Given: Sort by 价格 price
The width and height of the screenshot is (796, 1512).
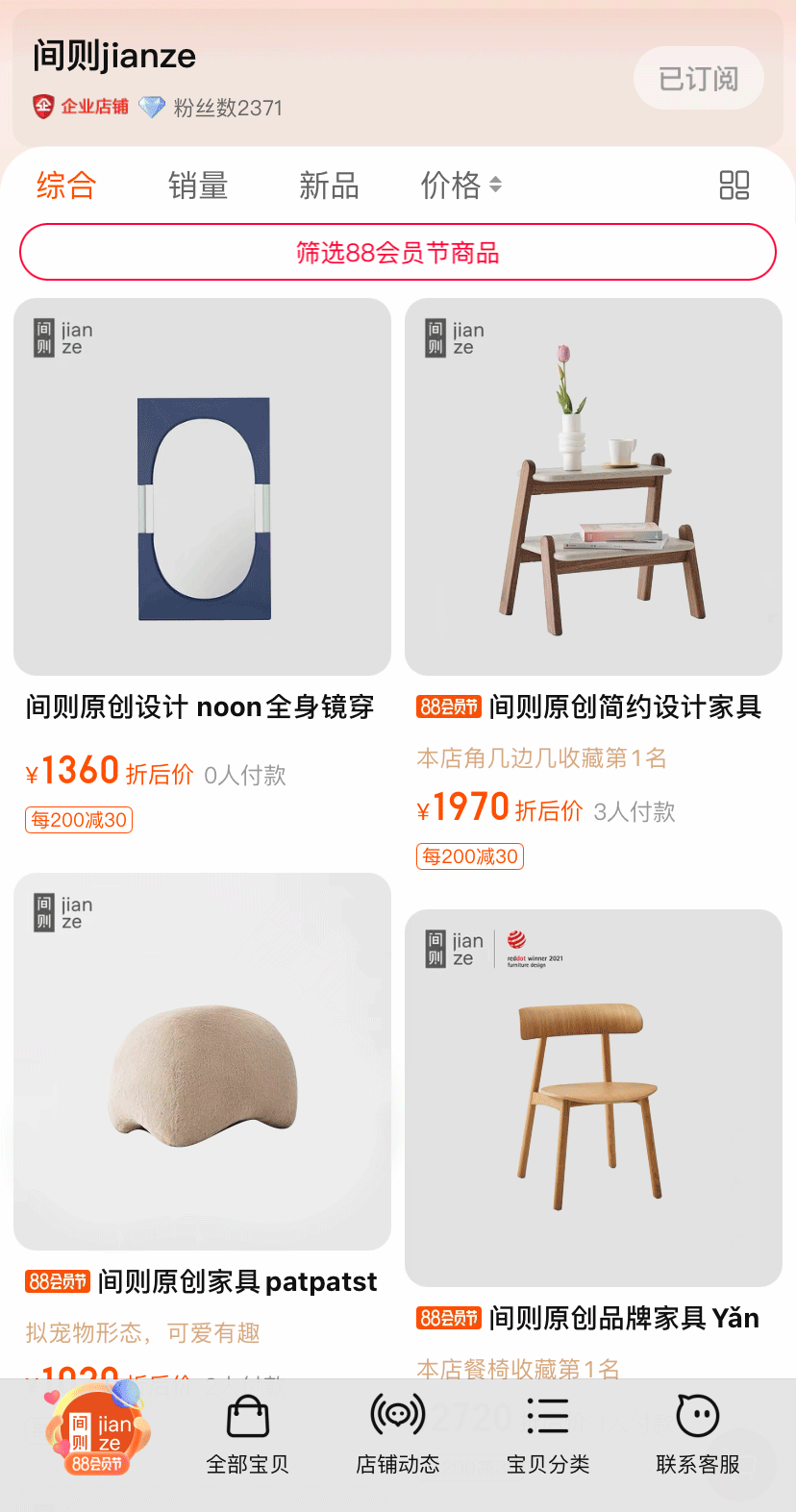Looking at the screenshot, I should [460, 185].
